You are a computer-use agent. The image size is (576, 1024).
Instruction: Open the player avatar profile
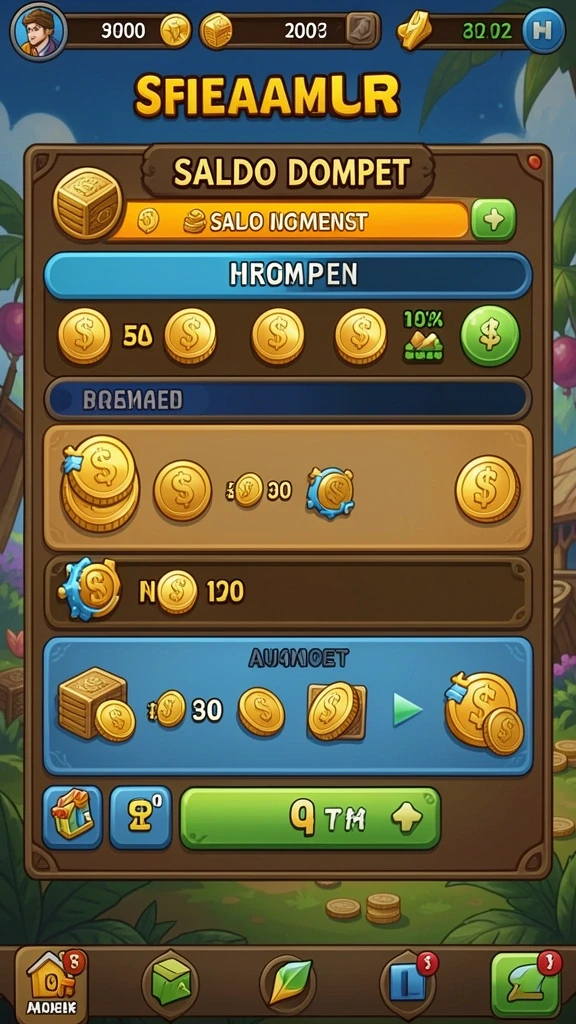[37, 32]
